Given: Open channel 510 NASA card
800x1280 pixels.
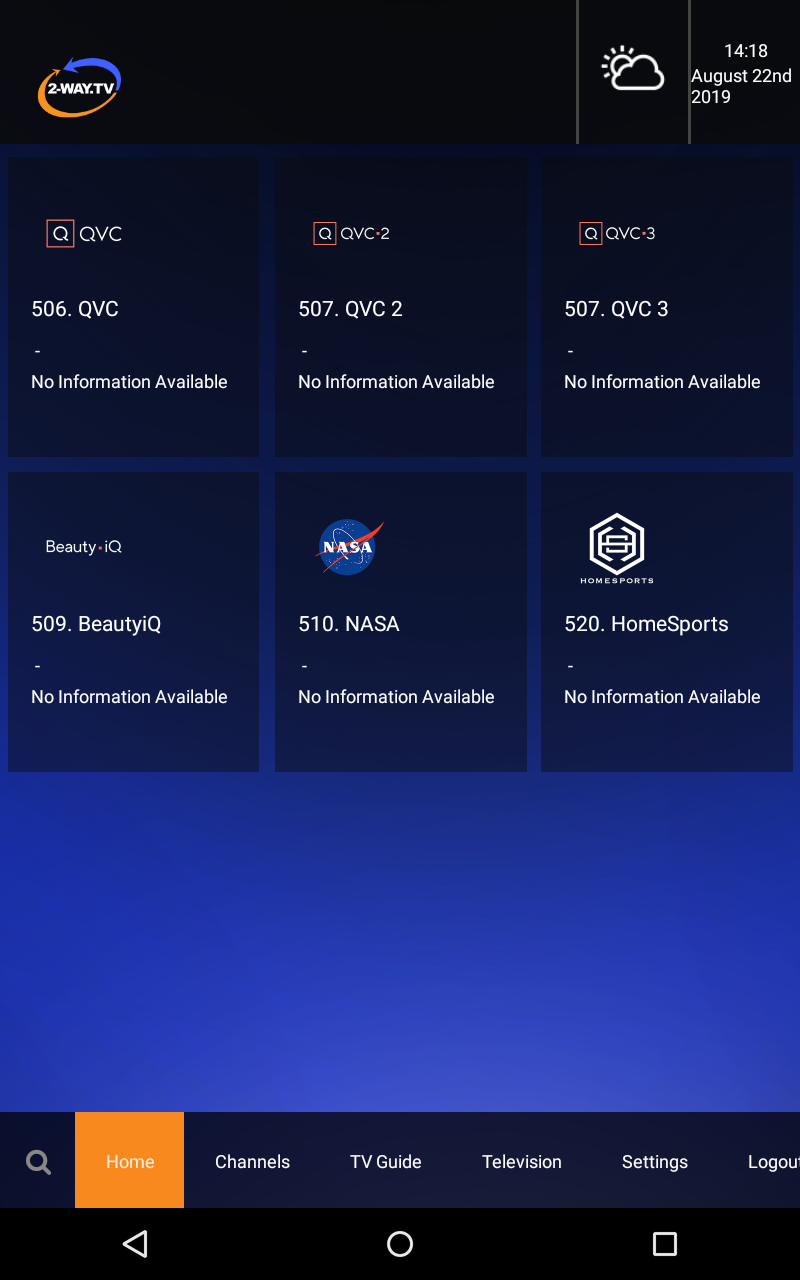Looking at the screenshot, I should click(x=400, y=621).
